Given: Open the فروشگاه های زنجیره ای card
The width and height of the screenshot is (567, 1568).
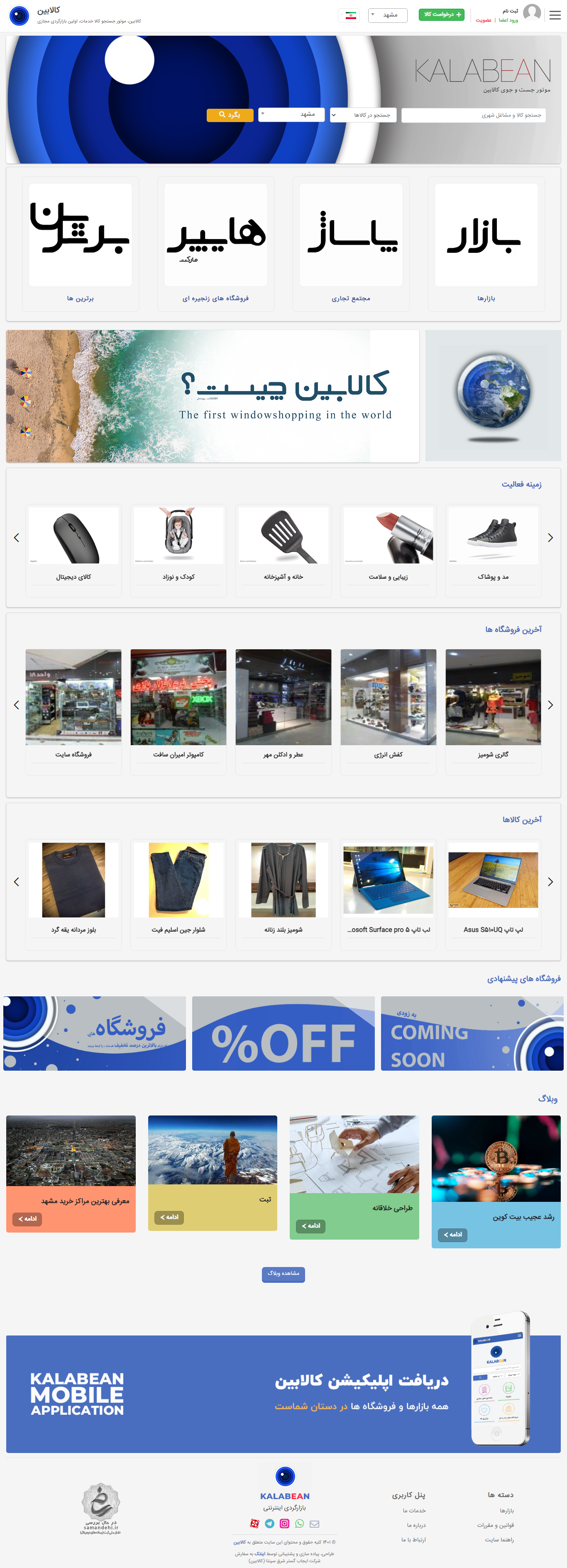Looking at the screenshot, I should click(x=215, y=243).
